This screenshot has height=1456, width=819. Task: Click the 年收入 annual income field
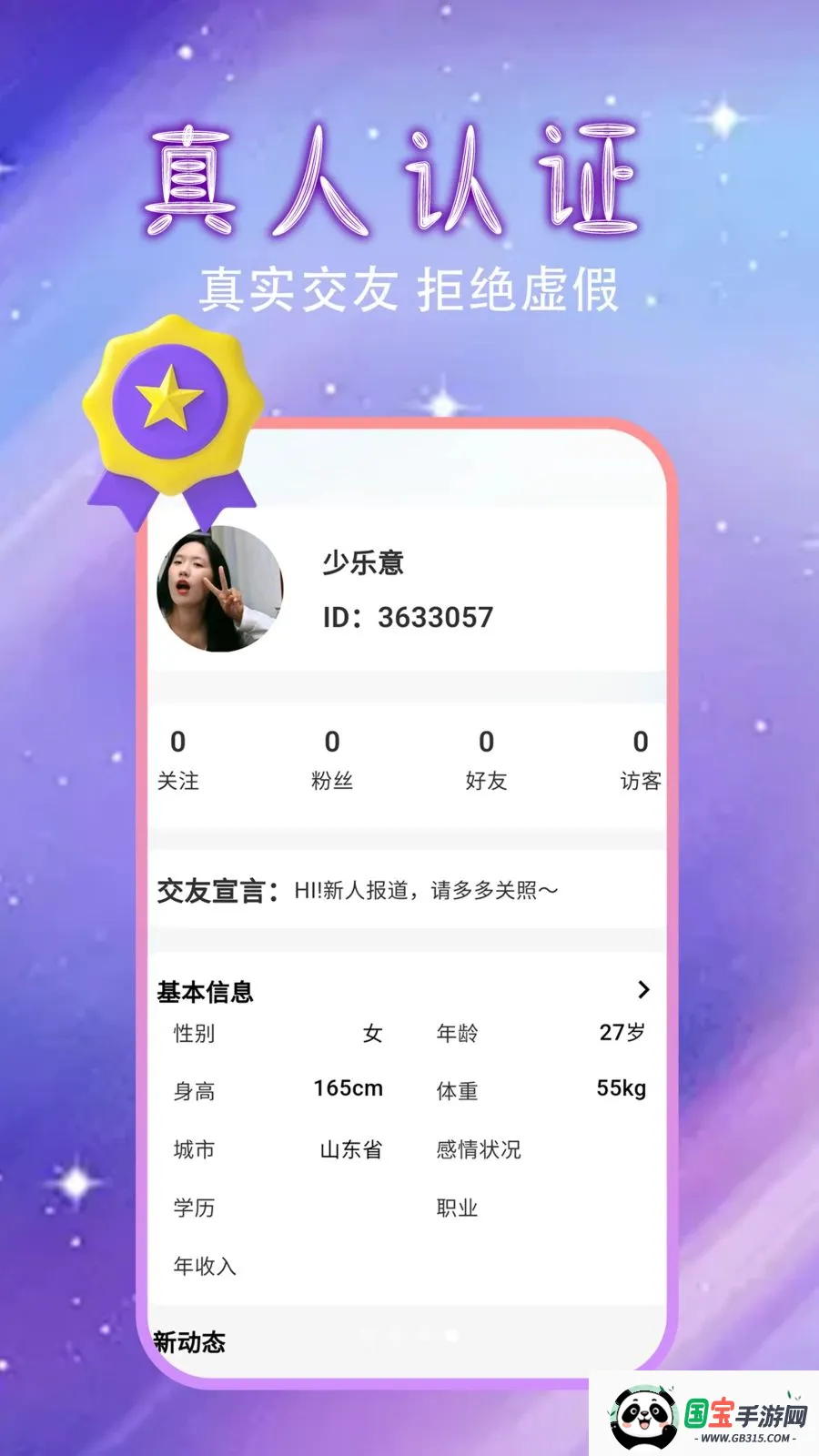coord(202,1265)
